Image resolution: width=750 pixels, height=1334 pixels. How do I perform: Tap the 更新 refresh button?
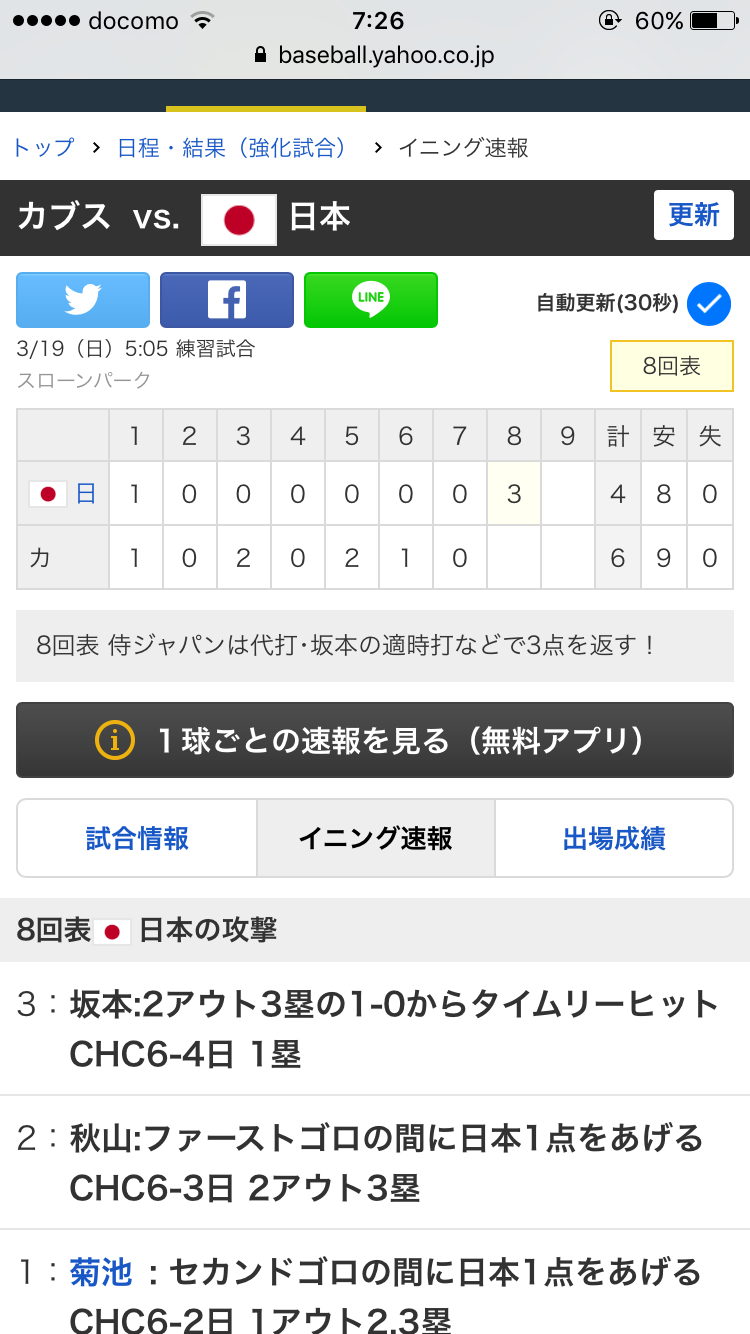pos(693,215)
